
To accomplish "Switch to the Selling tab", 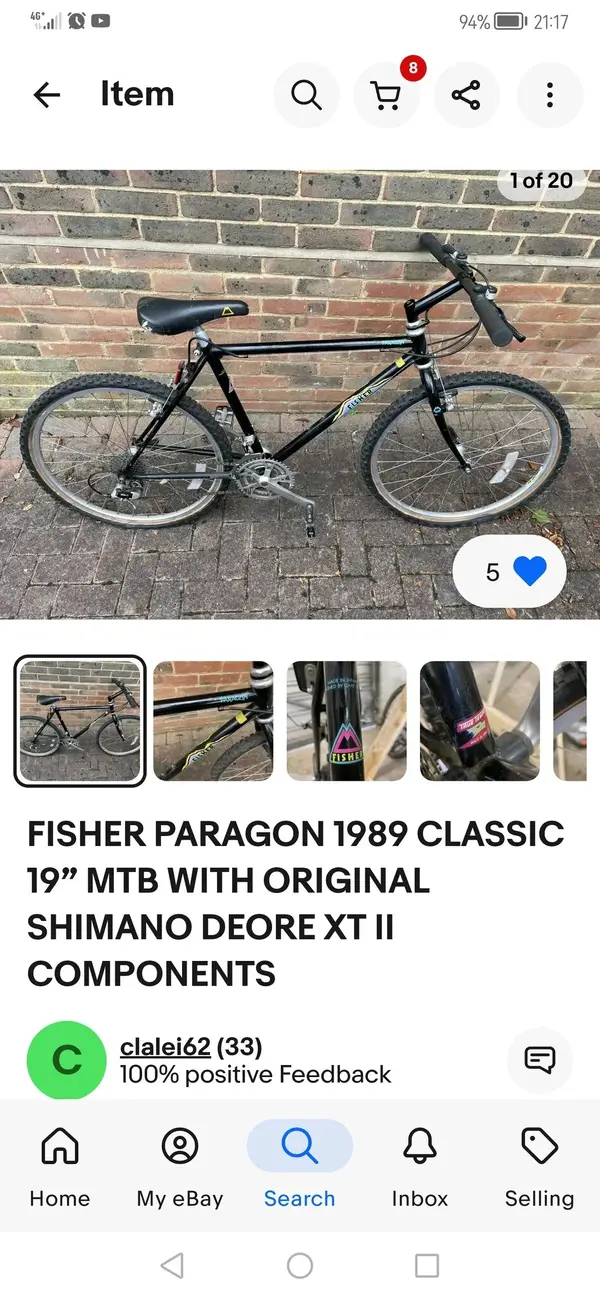I will 539,1166.
